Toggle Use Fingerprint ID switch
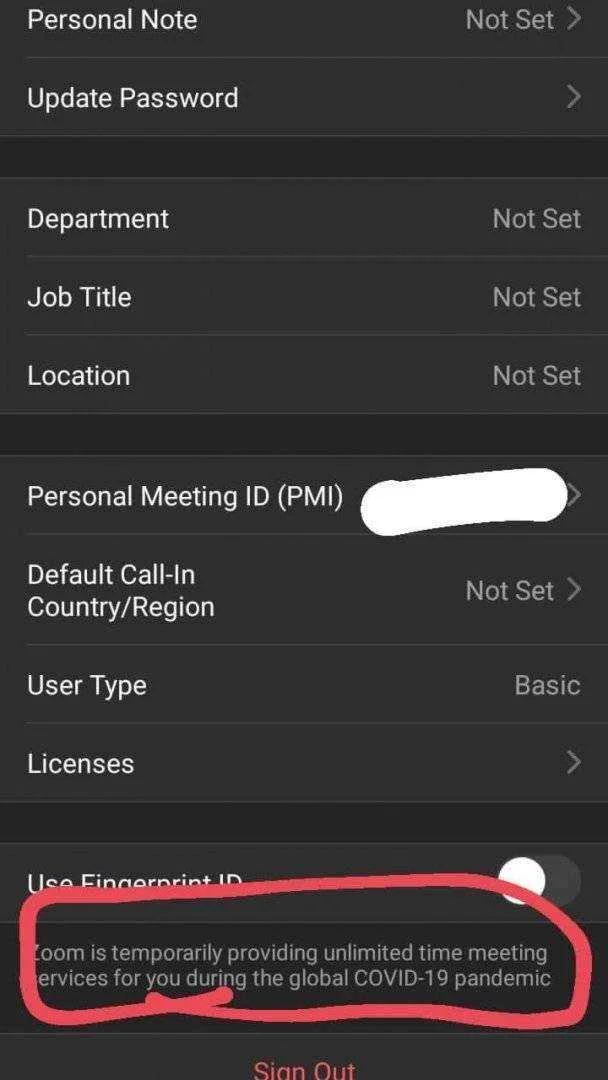Screen dimensions: 608x1080 (539, 880)
